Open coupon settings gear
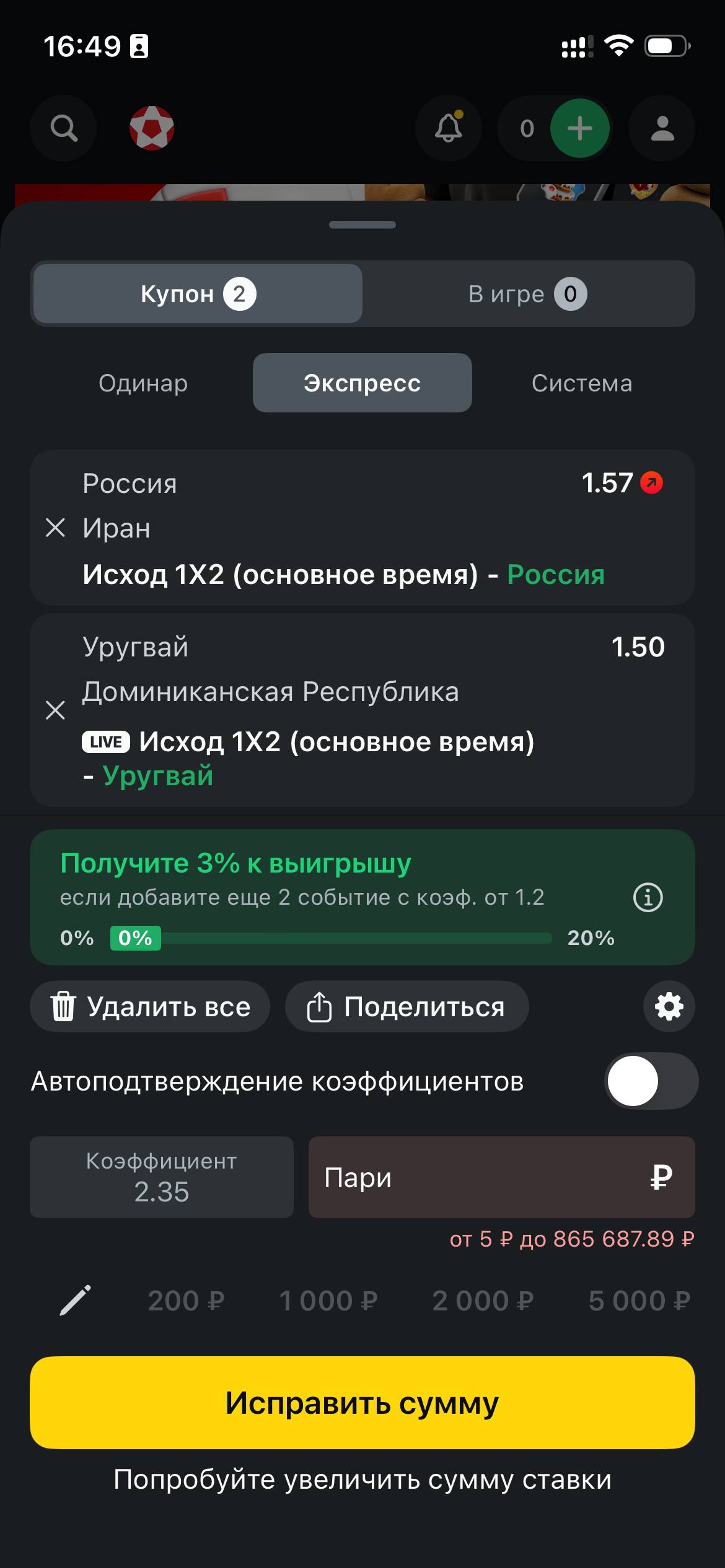Screen dimensions: 725x1568 [669, 1007]
